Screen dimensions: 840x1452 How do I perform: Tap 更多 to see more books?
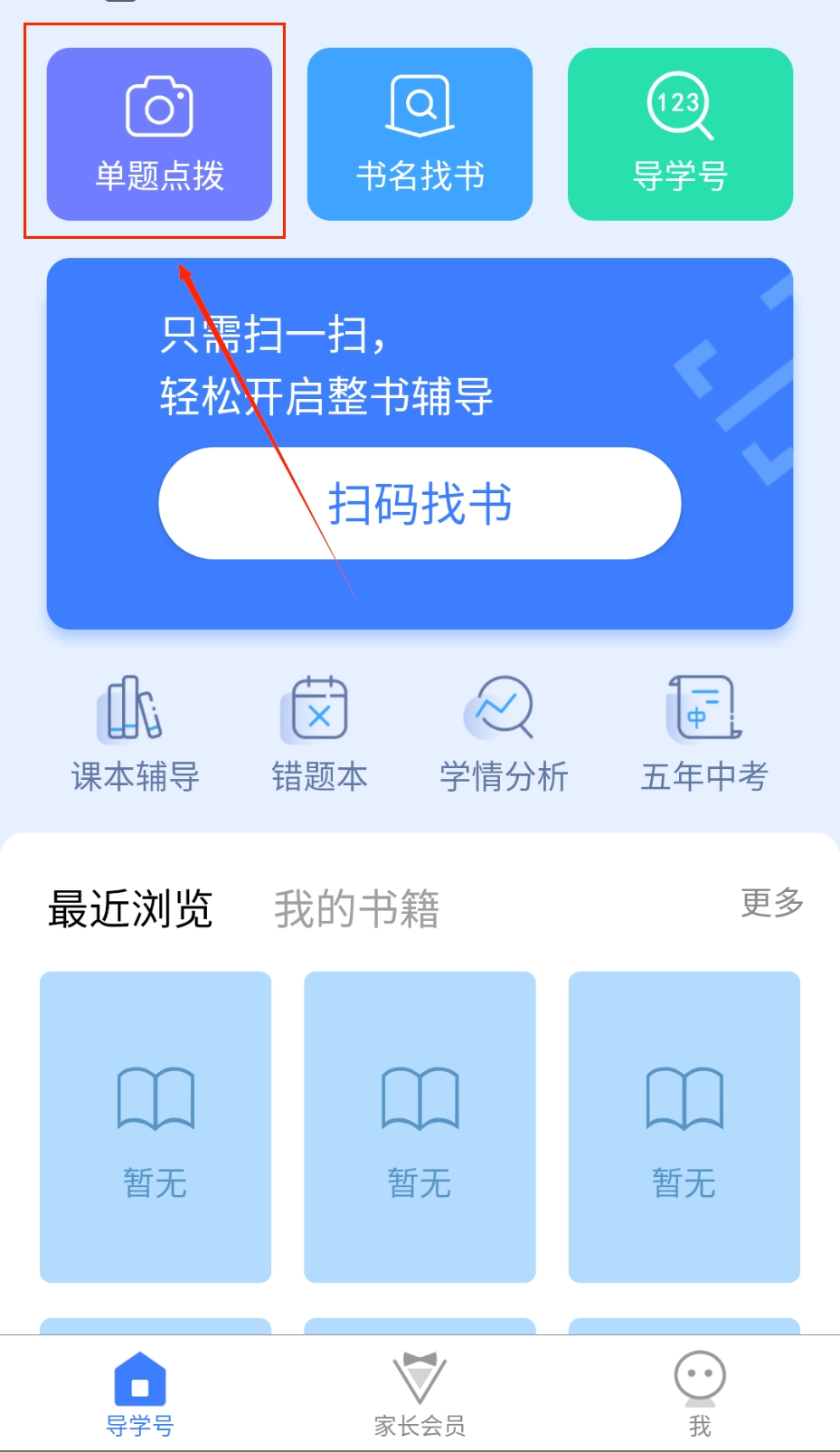[771, 902]
